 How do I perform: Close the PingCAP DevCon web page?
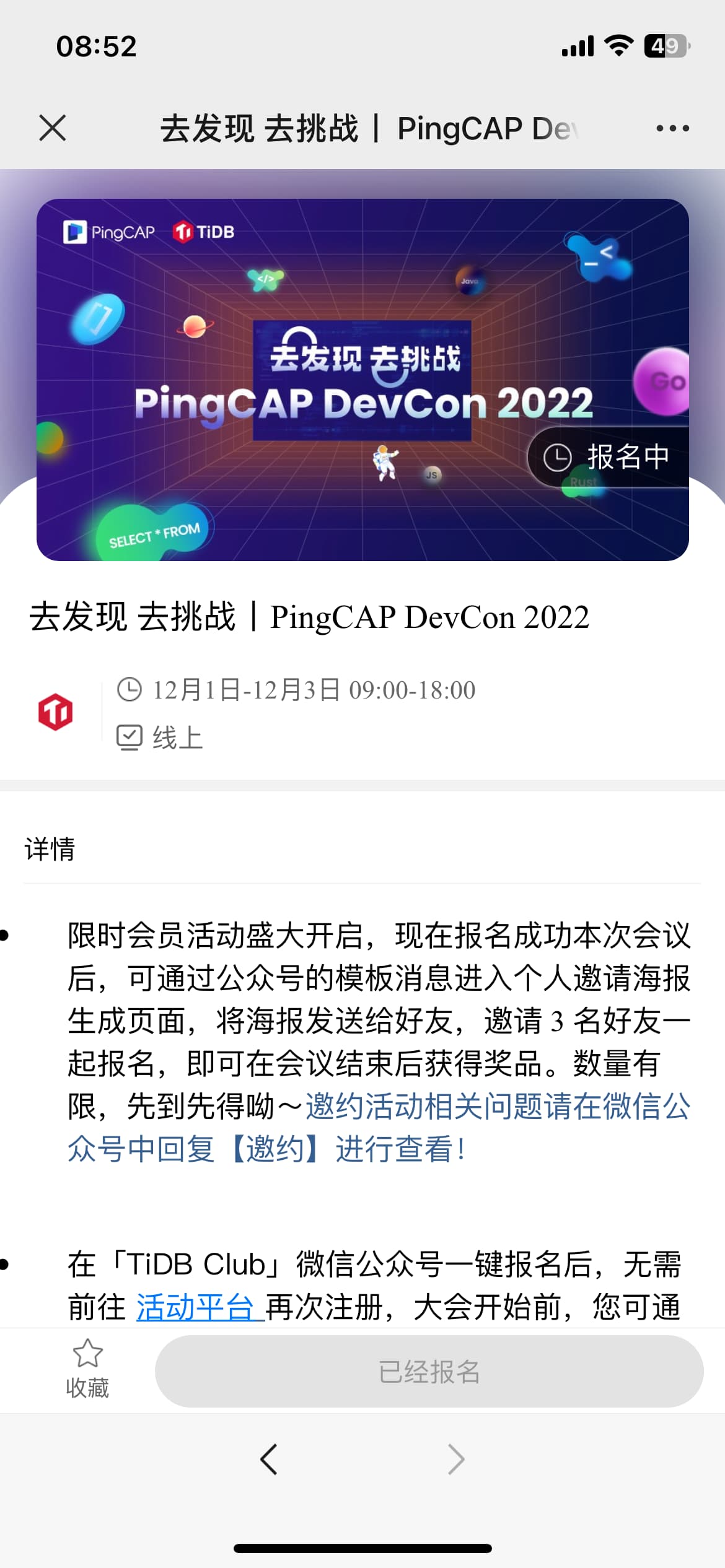(x=53, y=128)
